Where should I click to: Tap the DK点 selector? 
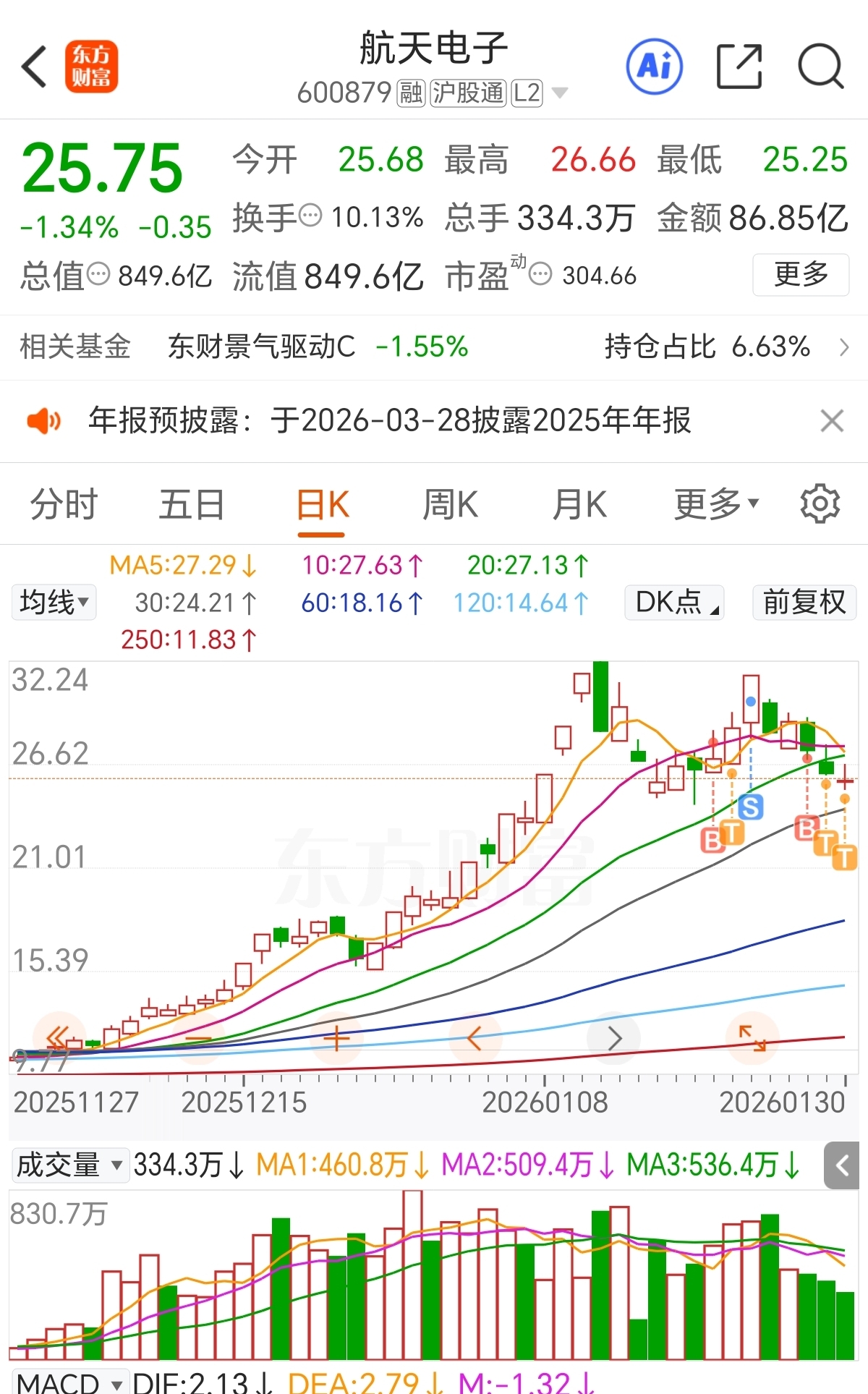coord(674,602)
